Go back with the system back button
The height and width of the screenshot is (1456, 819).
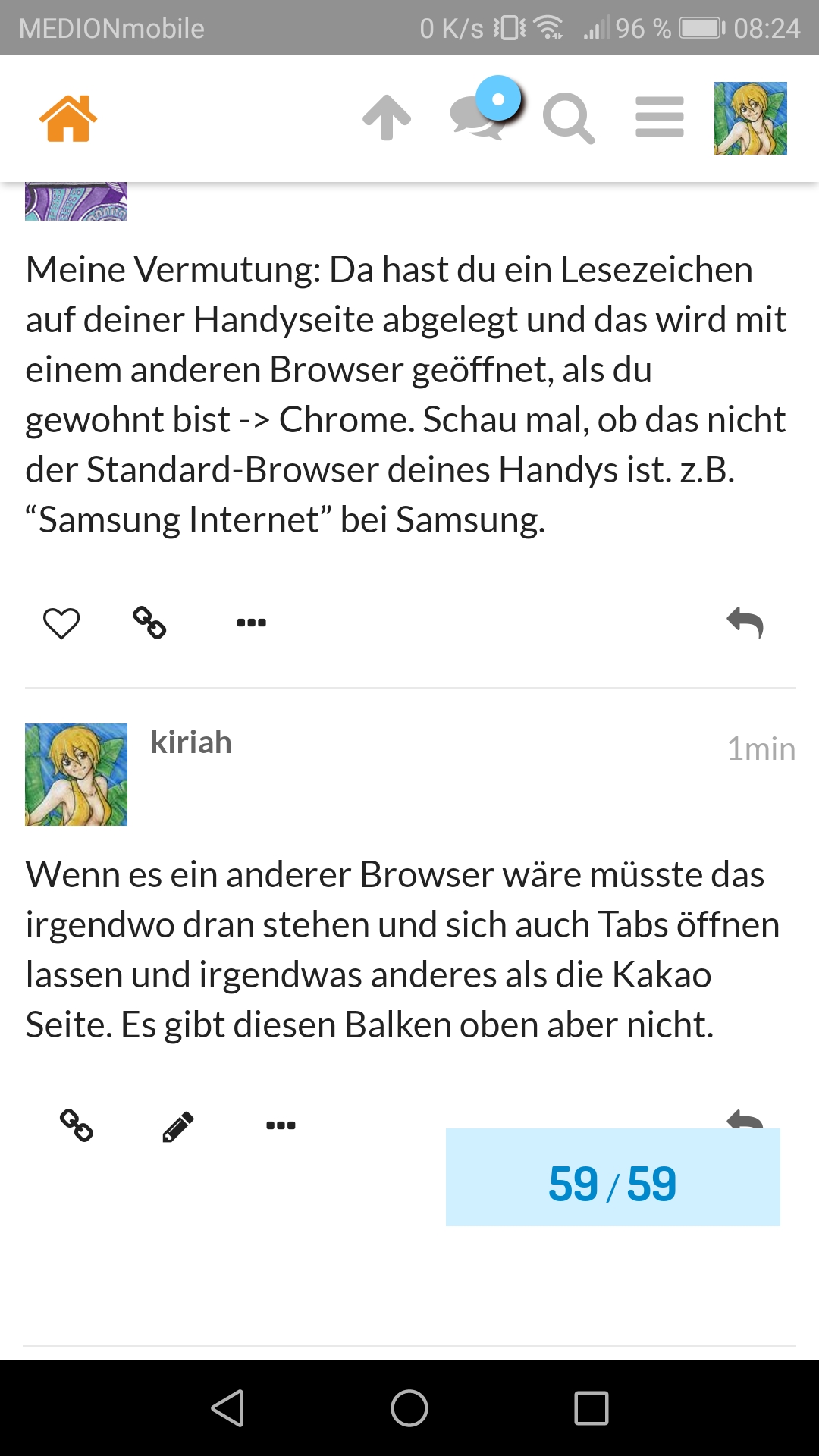227,1408
